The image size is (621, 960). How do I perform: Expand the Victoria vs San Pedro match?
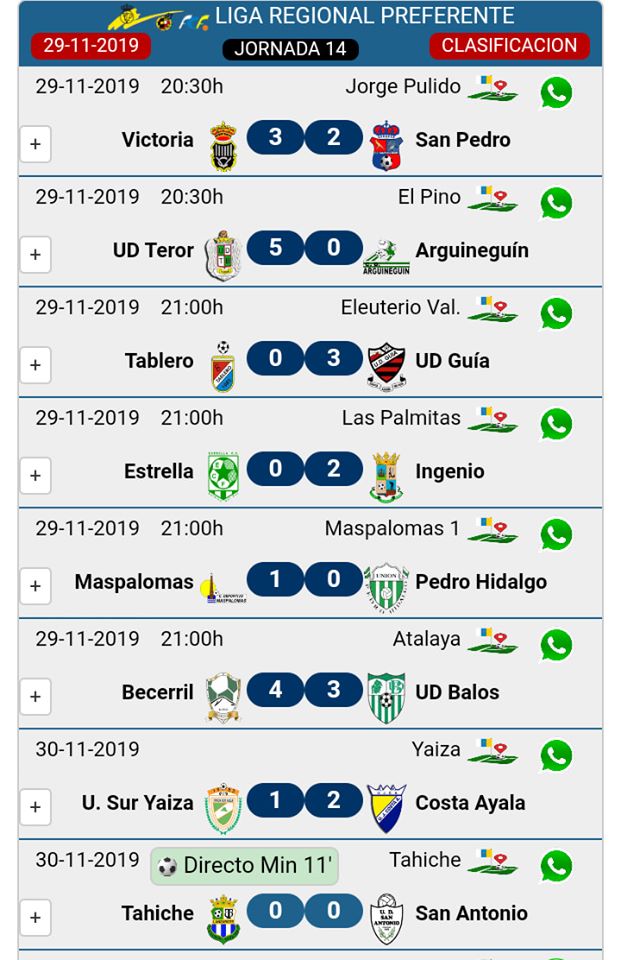coord(35,144)
